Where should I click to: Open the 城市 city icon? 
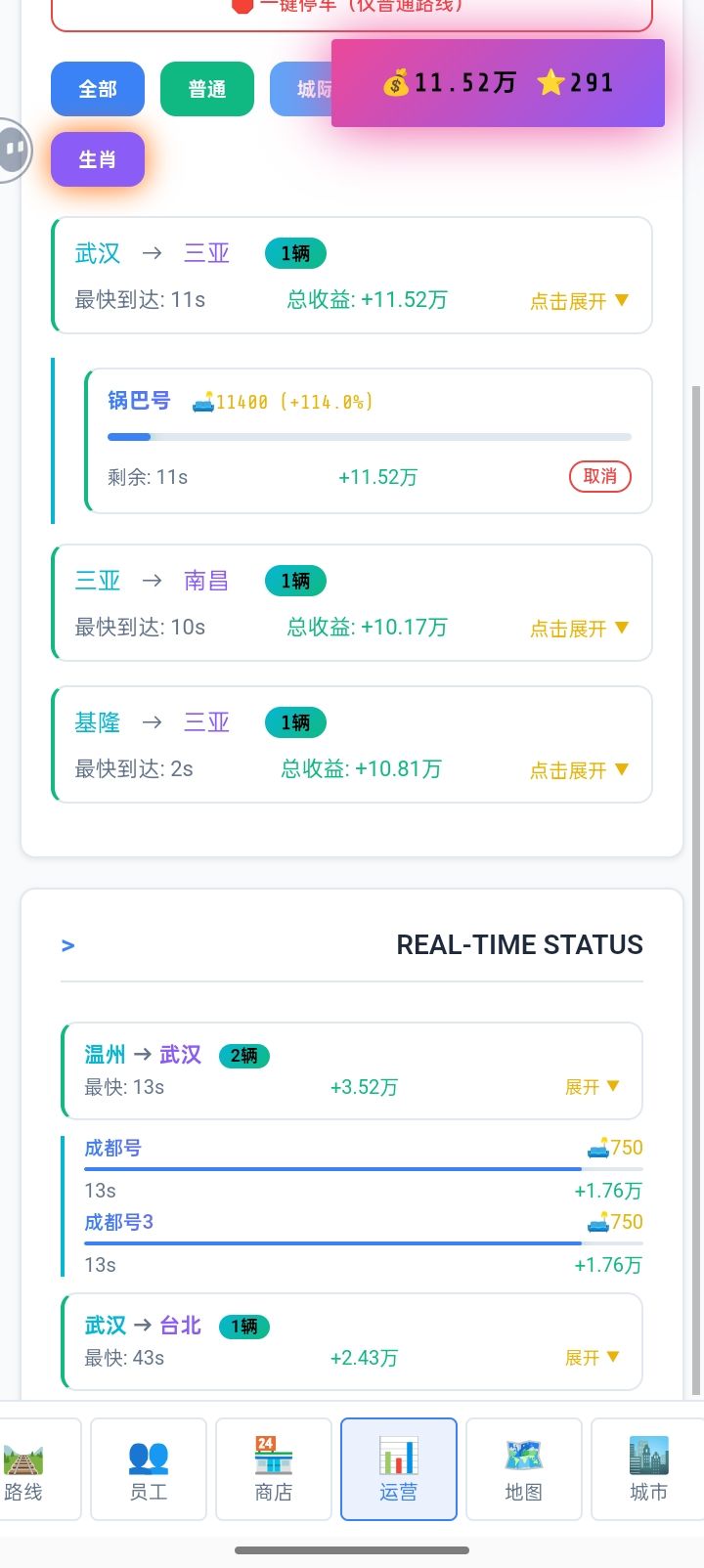[648, 1466]
